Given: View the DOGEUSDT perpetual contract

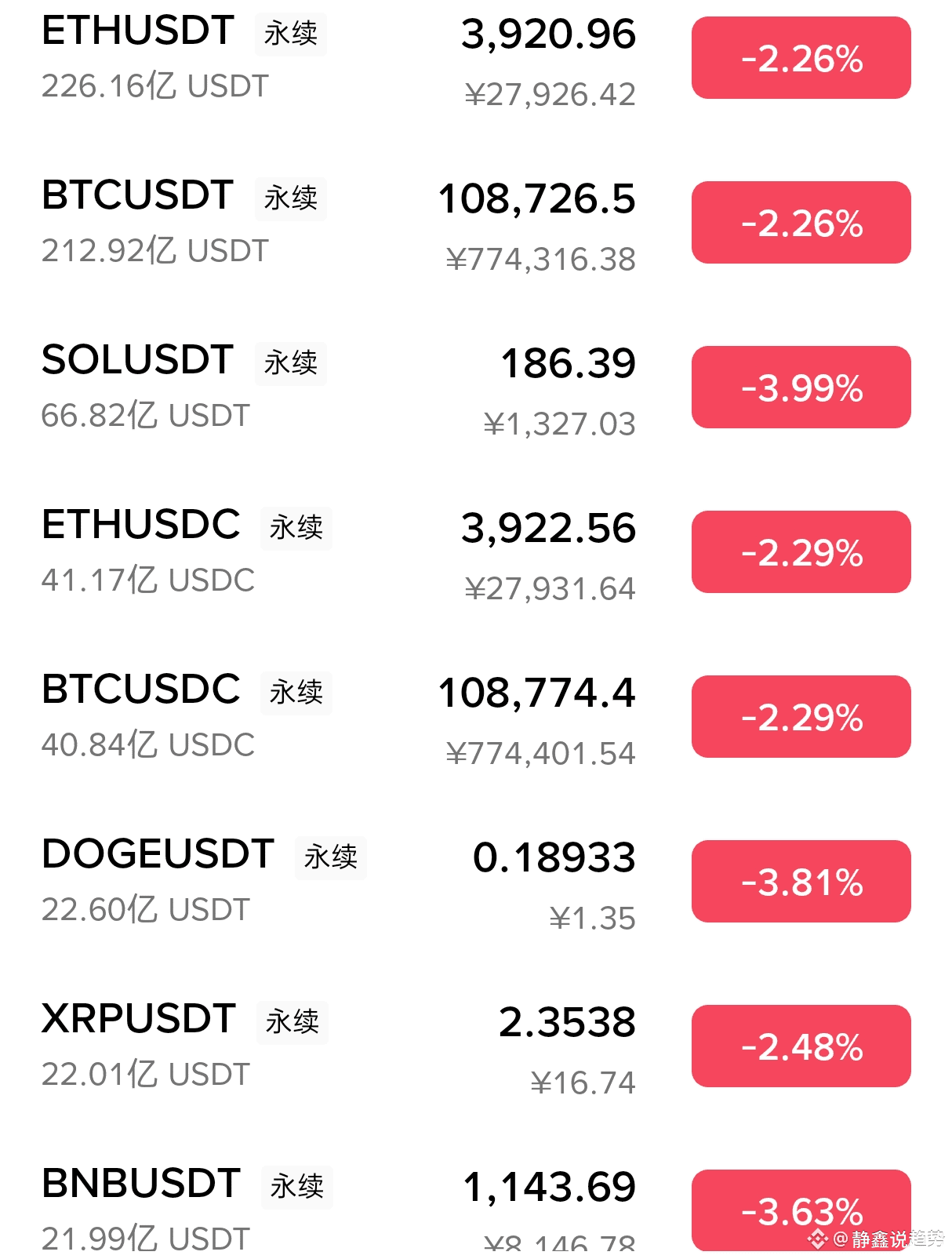Looking at the screenshot, I should coord(158,855).
